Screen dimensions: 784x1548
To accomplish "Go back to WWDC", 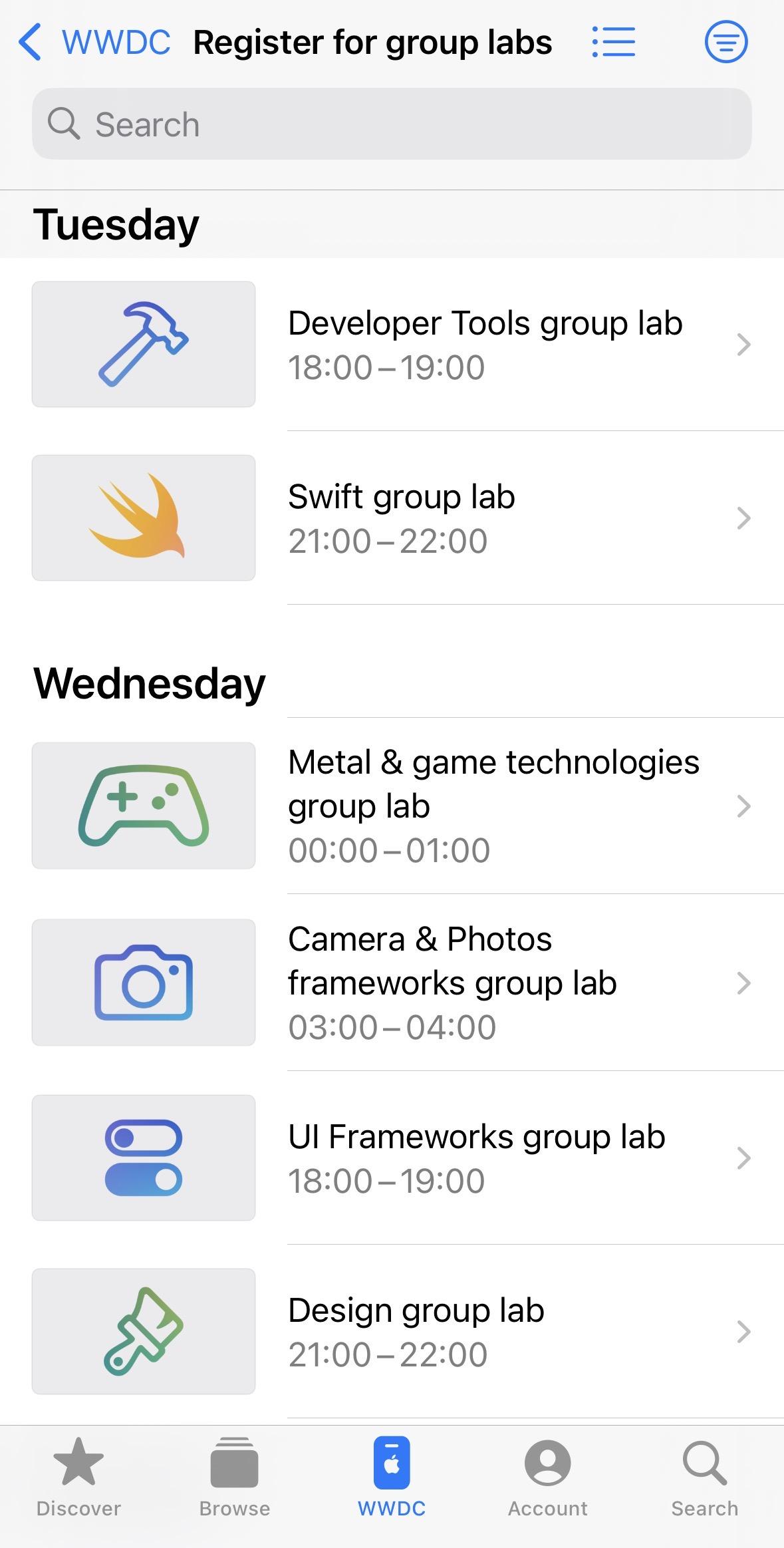I will [94, 43].
